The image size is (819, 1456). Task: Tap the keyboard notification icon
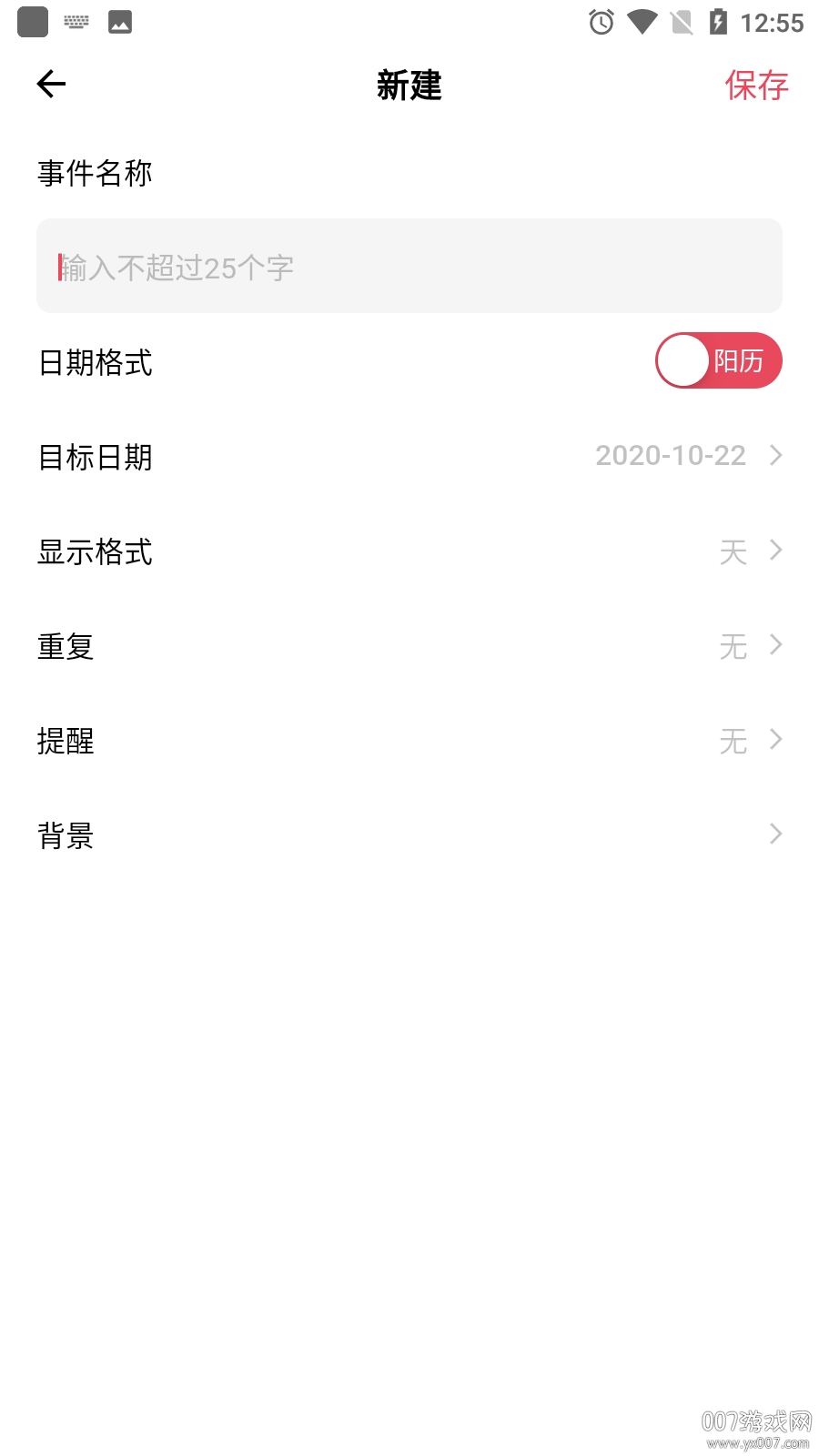point(76,23)
